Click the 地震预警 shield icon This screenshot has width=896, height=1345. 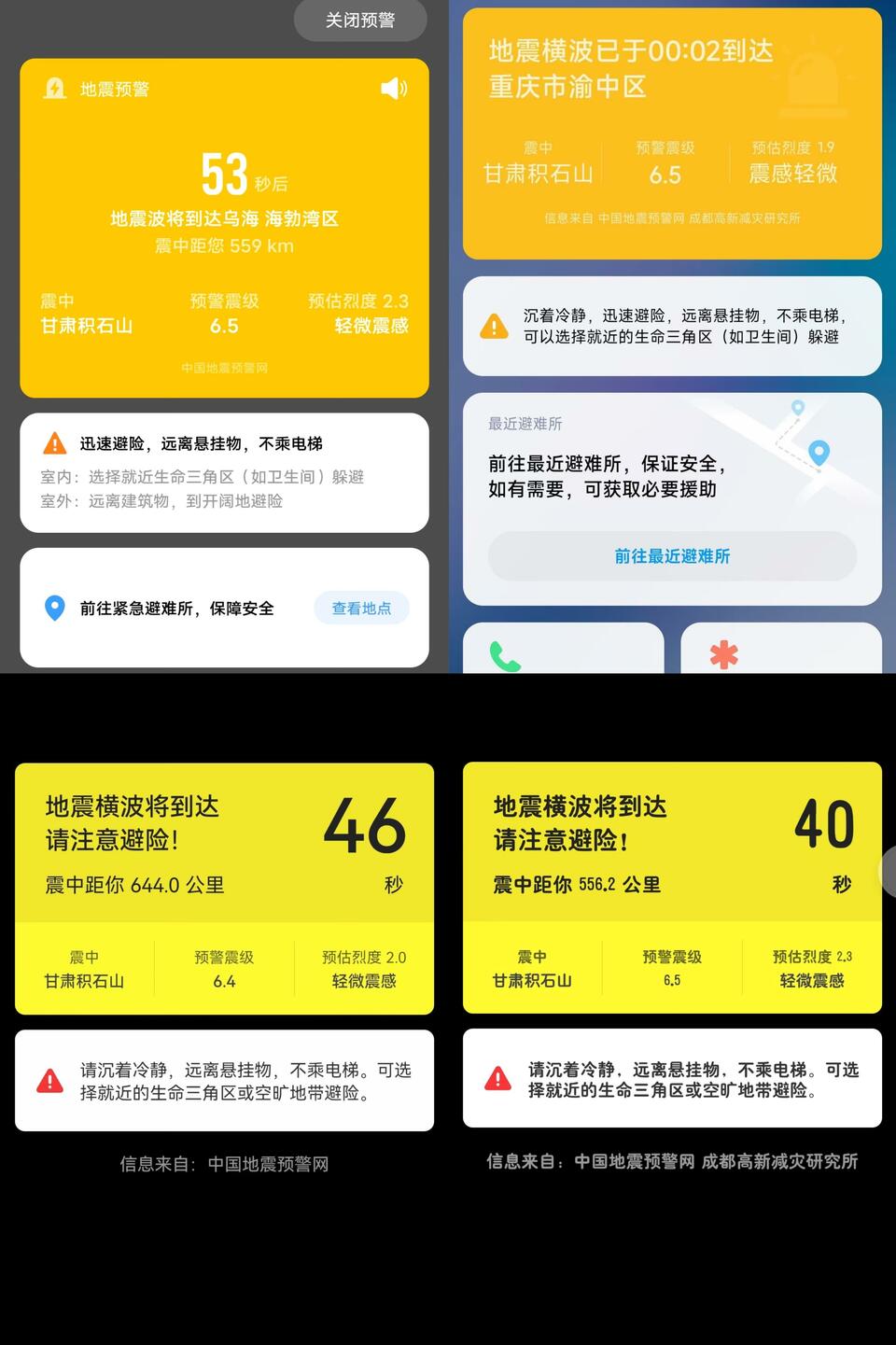pos(55,89)
